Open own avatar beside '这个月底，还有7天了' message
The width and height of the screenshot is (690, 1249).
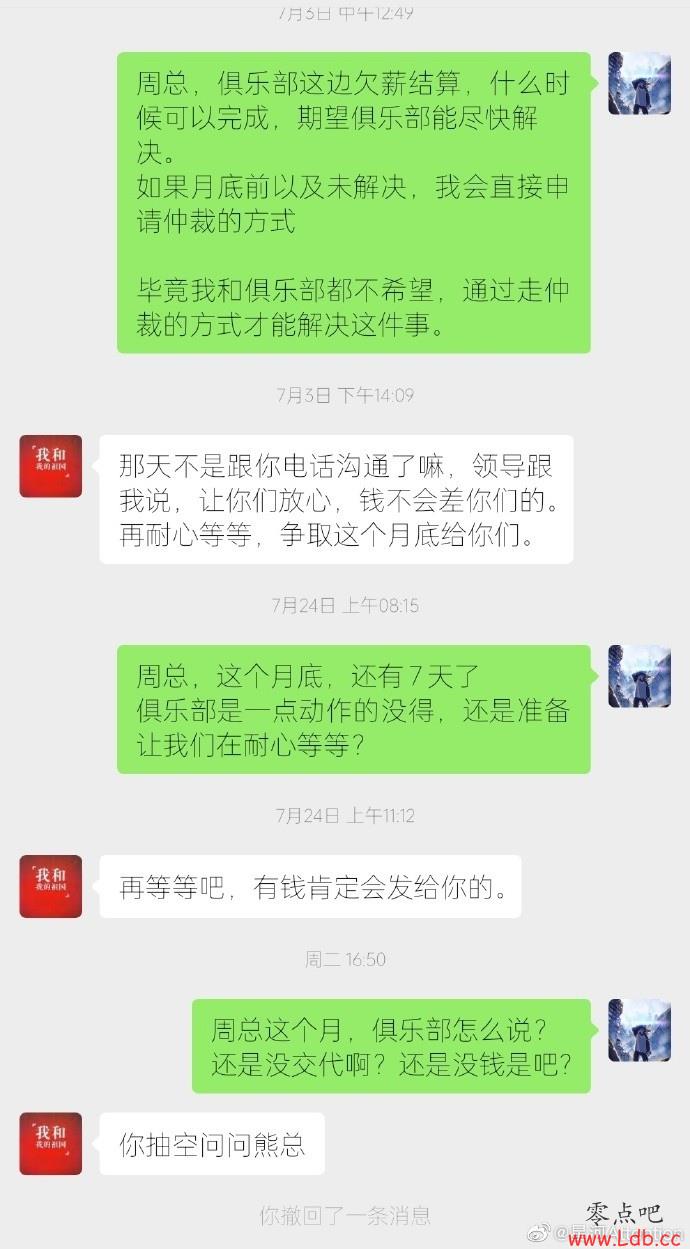click(x=639, y=676)
